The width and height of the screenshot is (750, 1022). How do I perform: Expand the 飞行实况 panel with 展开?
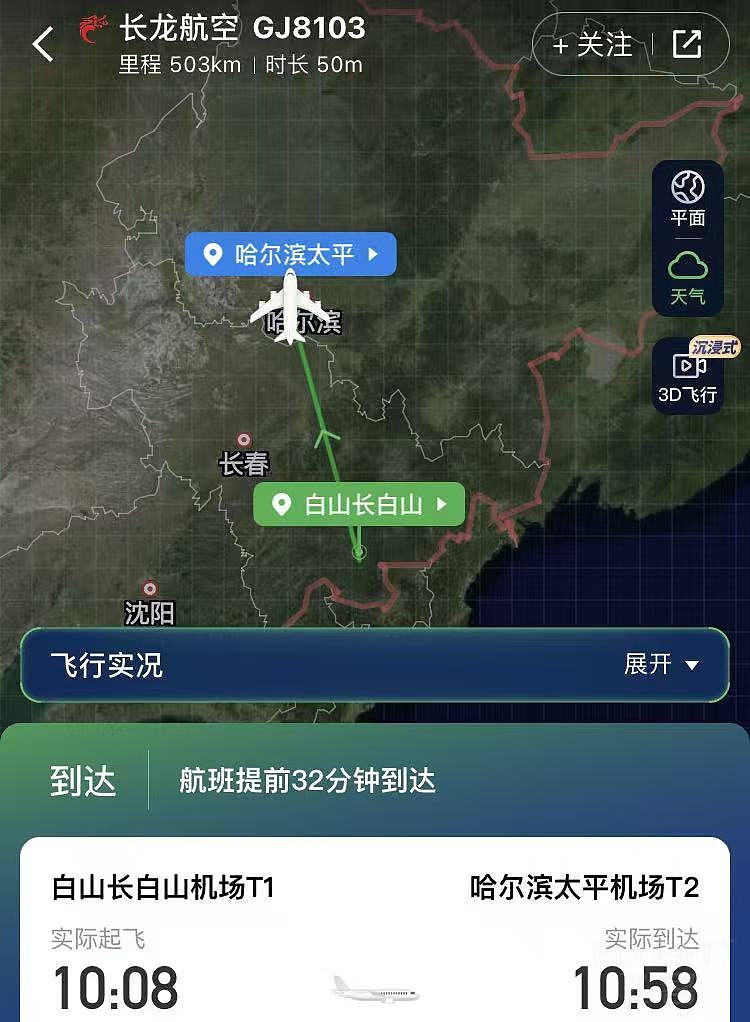[x=661, y=665]
